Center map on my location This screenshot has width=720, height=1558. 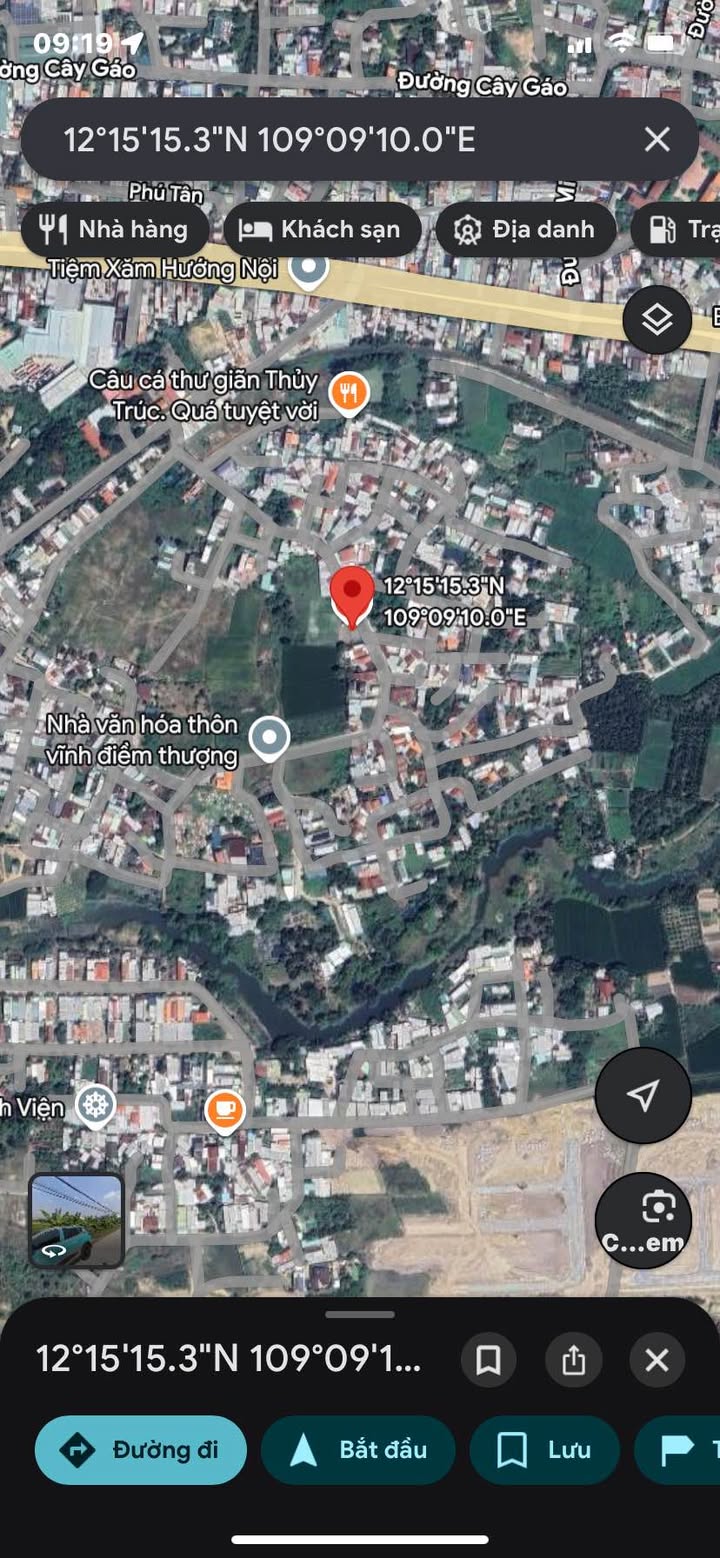(x=643, y=1095)
